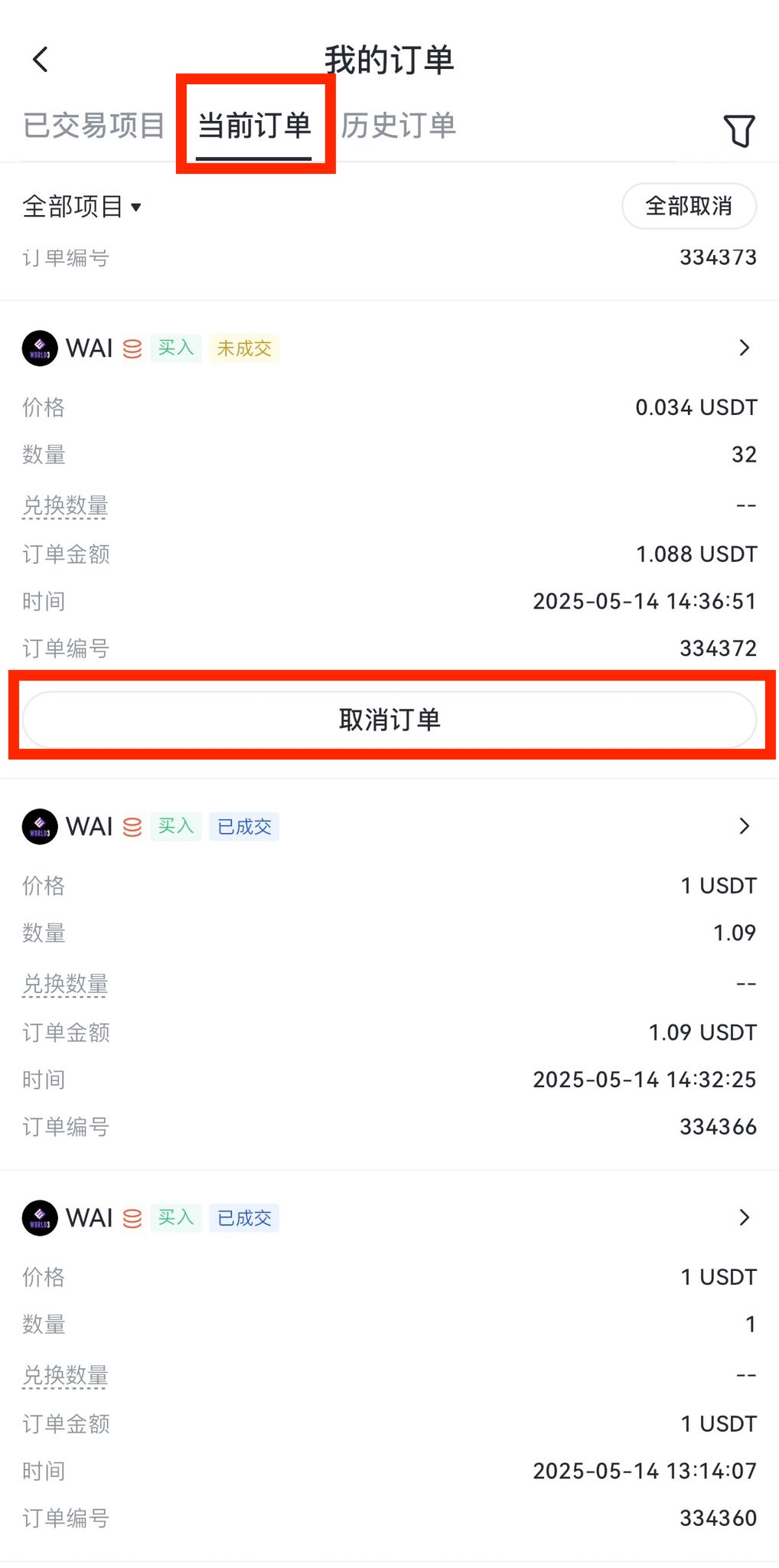Select the 当前订单 tab
779x1568 pixels.
[254, 126]
